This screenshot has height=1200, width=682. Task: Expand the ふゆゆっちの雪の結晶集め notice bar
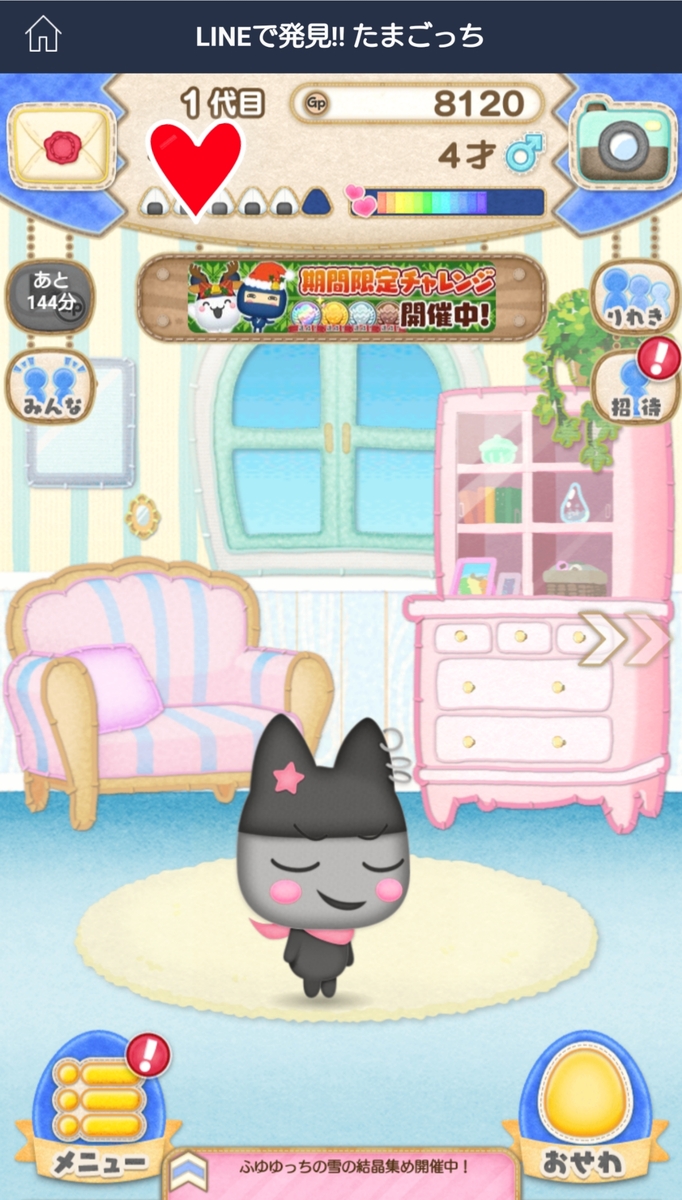pos(340,1168)
